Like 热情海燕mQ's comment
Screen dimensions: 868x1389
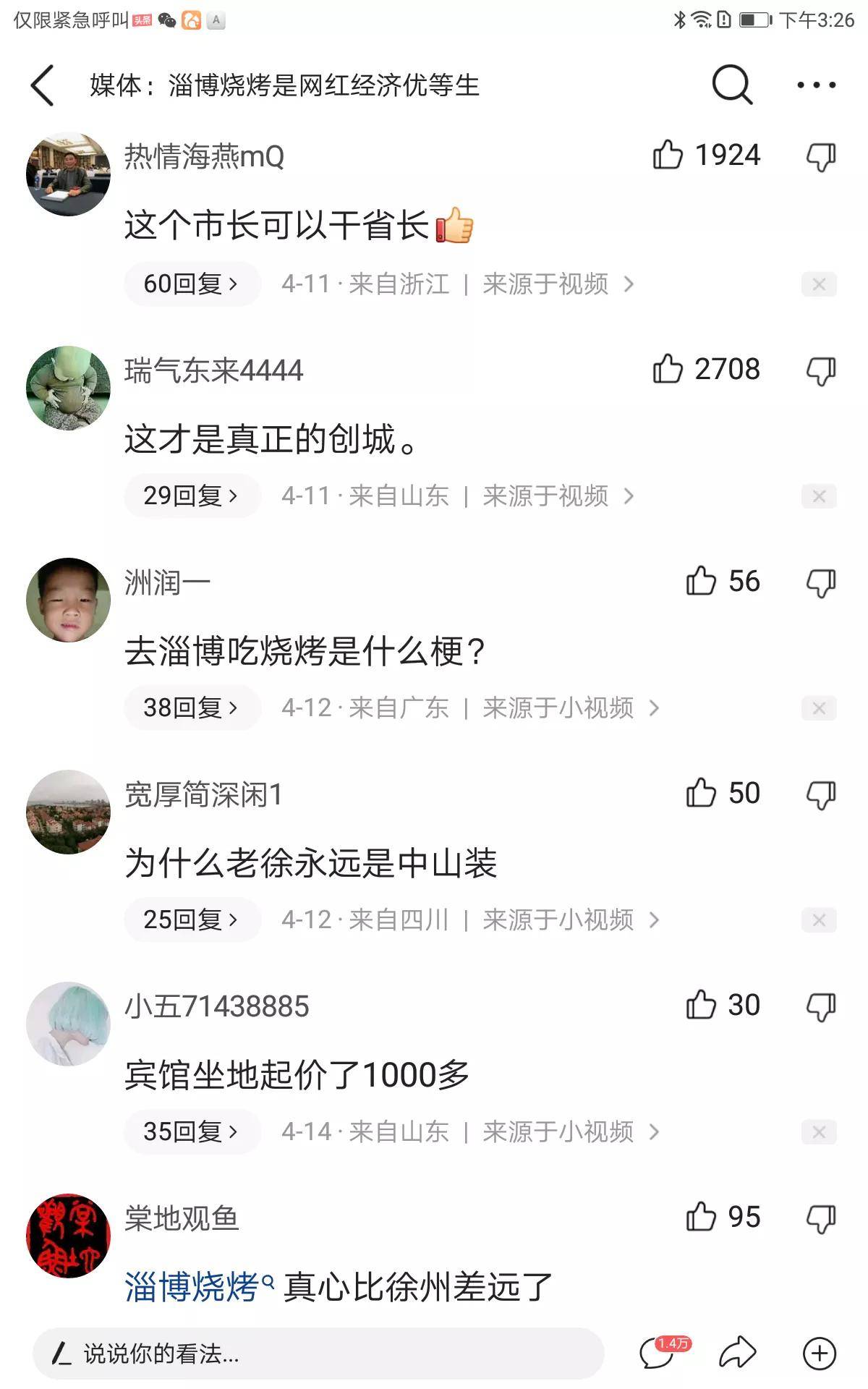point(668,155)
